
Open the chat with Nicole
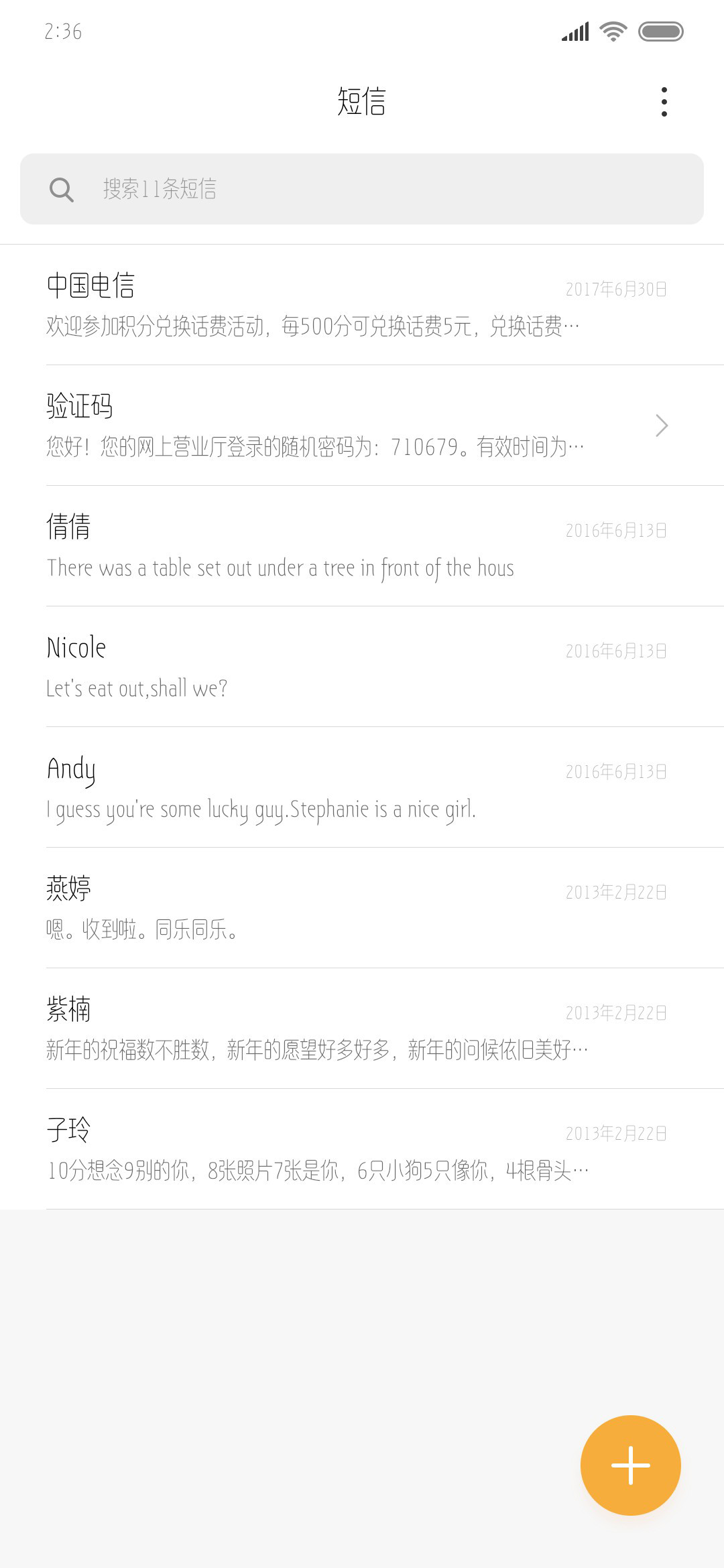[362, 667]
